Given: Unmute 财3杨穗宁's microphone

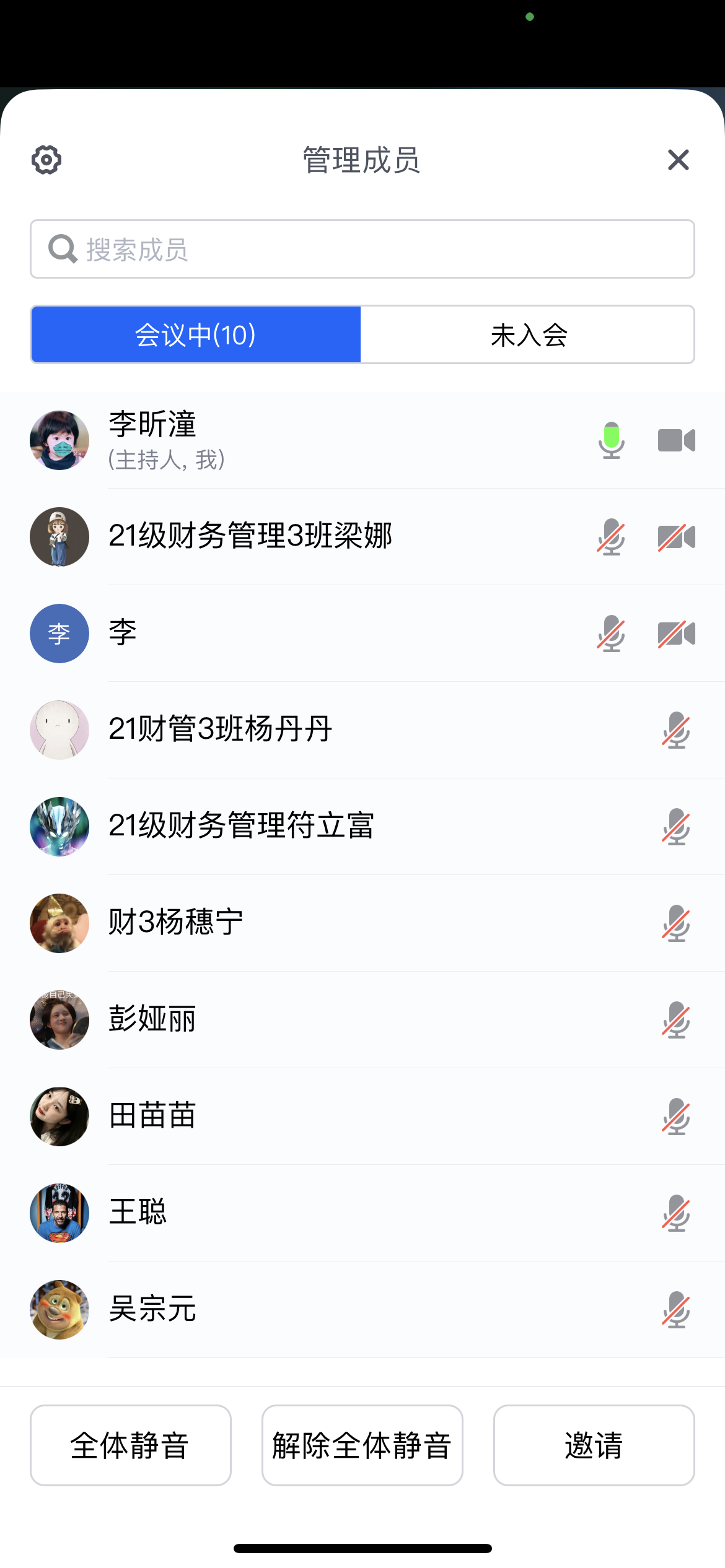Looking at the screenshot, I should point(676,923).
